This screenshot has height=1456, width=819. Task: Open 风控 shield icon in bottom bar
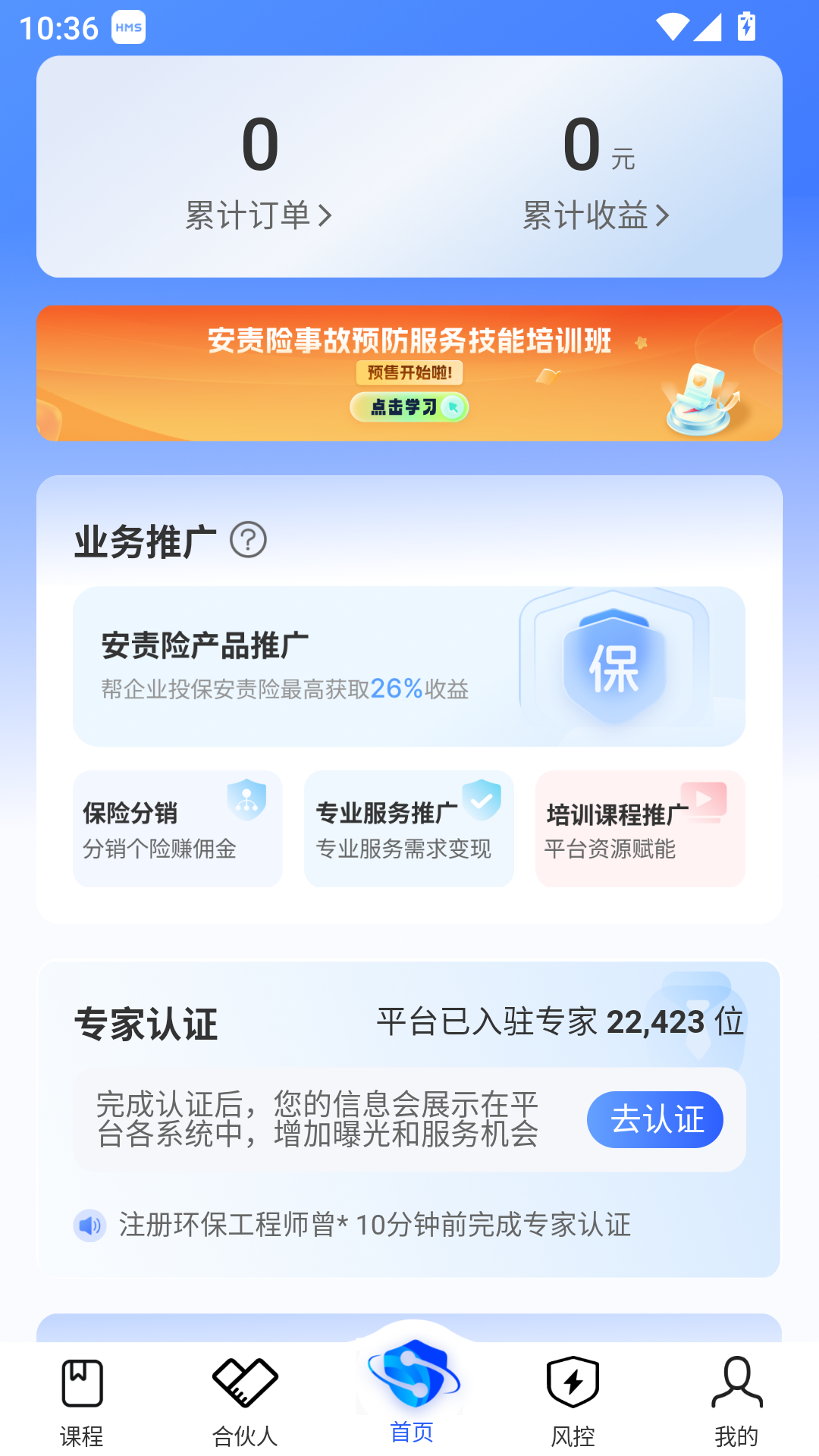573,1382
